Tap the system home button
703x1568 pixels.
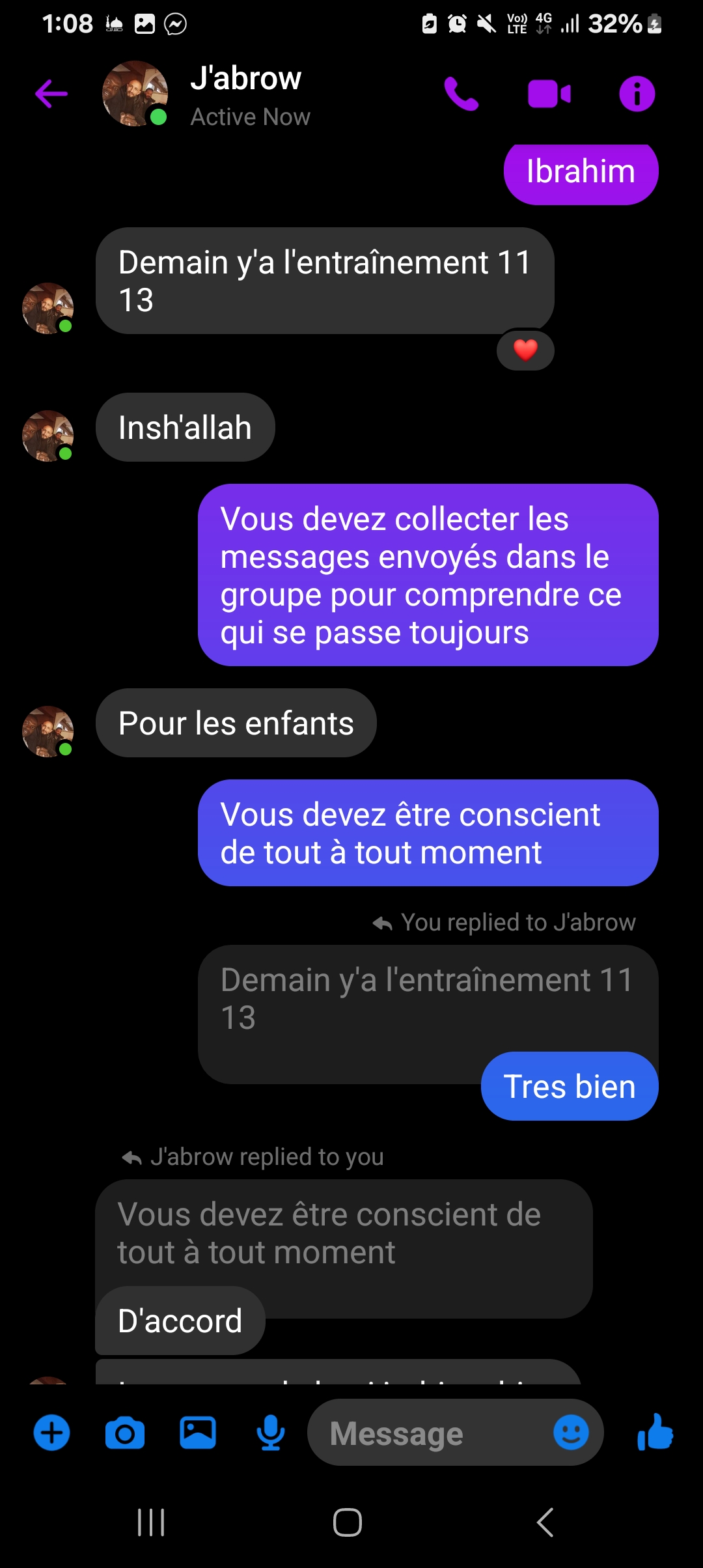point(348,1522)
